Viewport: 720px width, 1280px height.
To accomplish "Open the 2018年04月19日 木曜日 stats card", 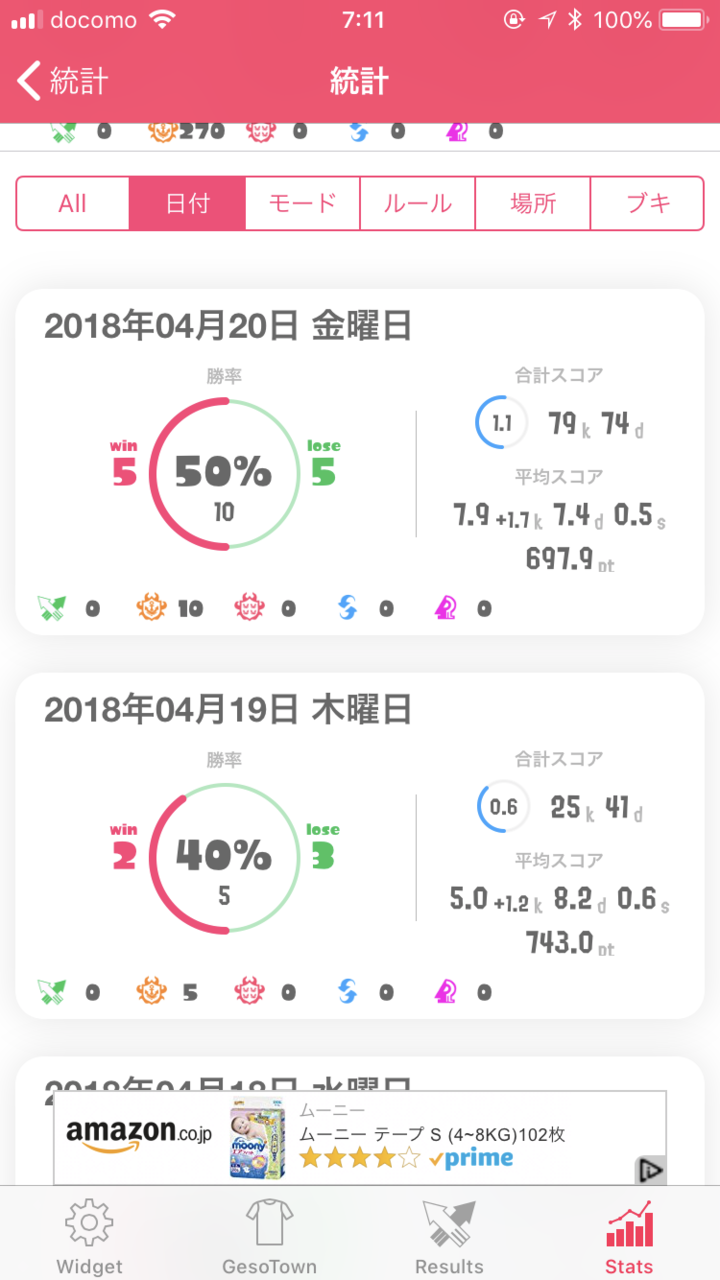I will coord(360,846).
